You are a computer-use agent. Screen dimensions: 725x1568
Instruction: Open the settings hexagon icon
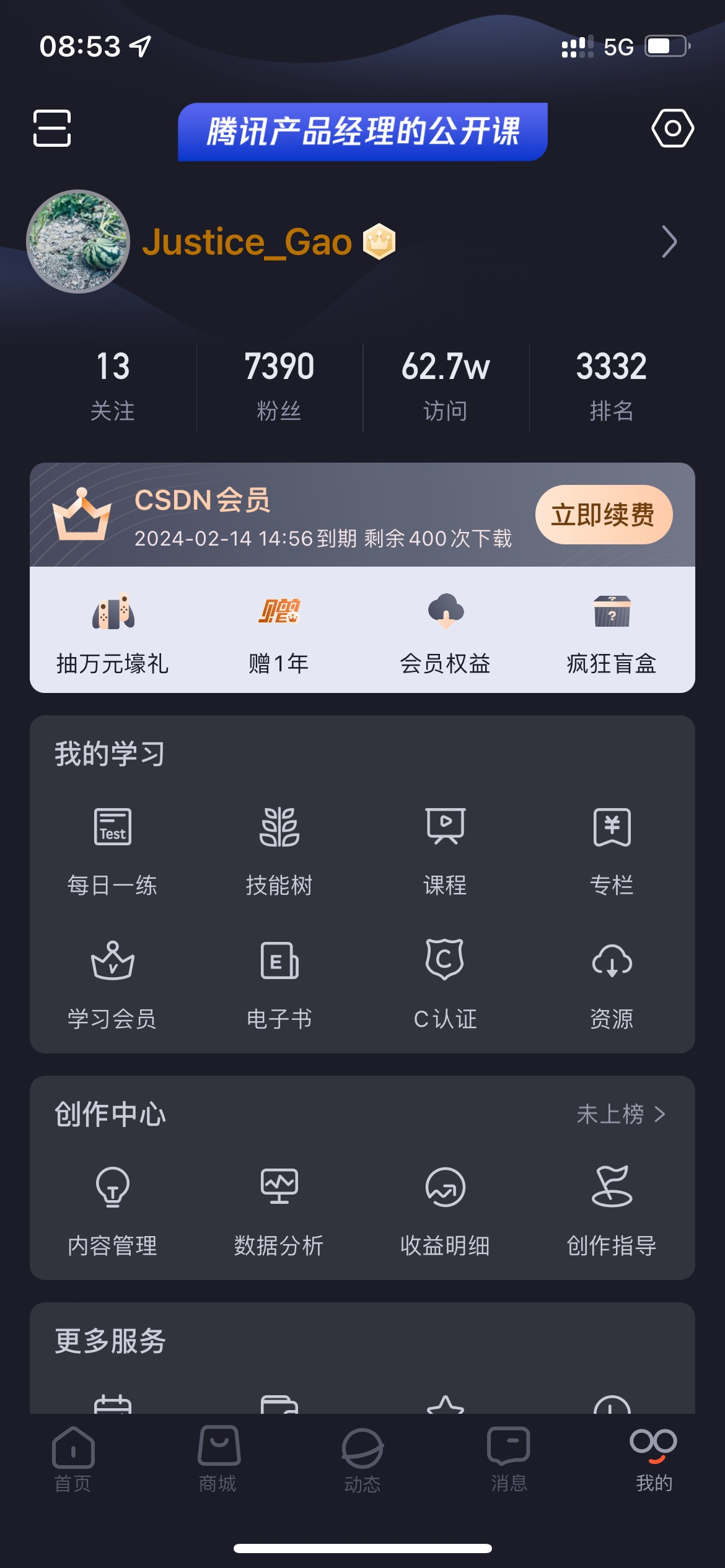click(x=672, y=128)
